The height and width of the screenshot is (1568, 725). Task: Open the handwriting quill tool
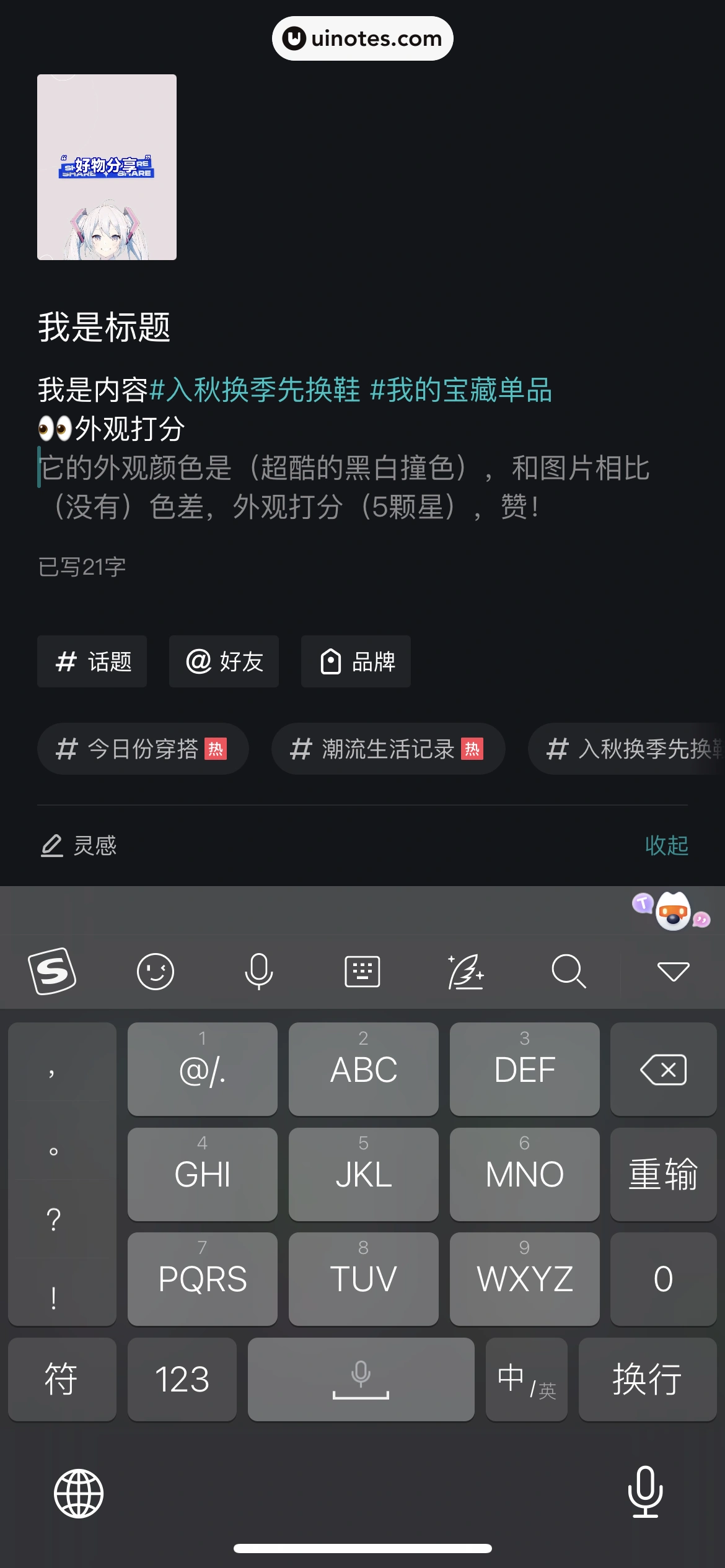coord(467,971)
